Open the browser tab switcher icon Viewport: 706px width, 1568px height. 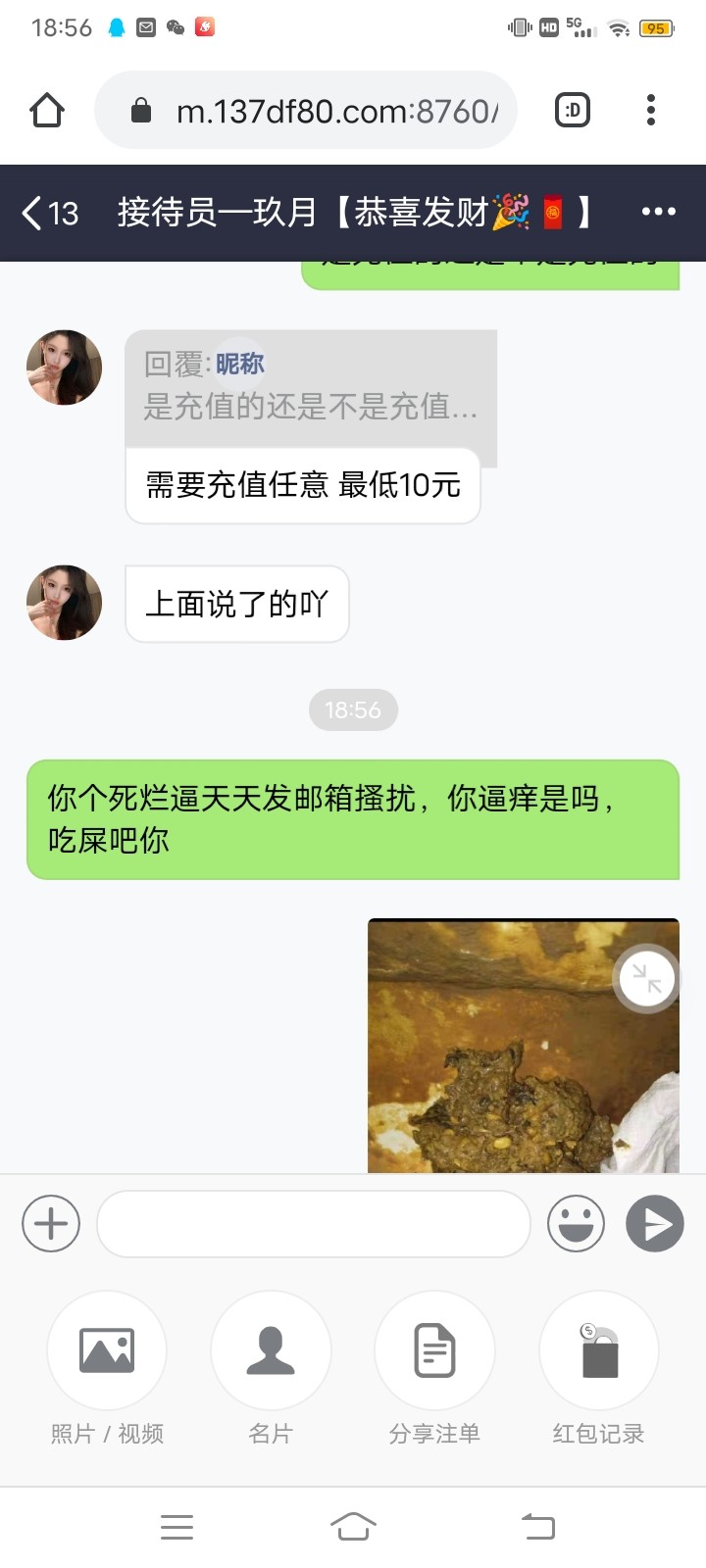[x=572, y=110]
